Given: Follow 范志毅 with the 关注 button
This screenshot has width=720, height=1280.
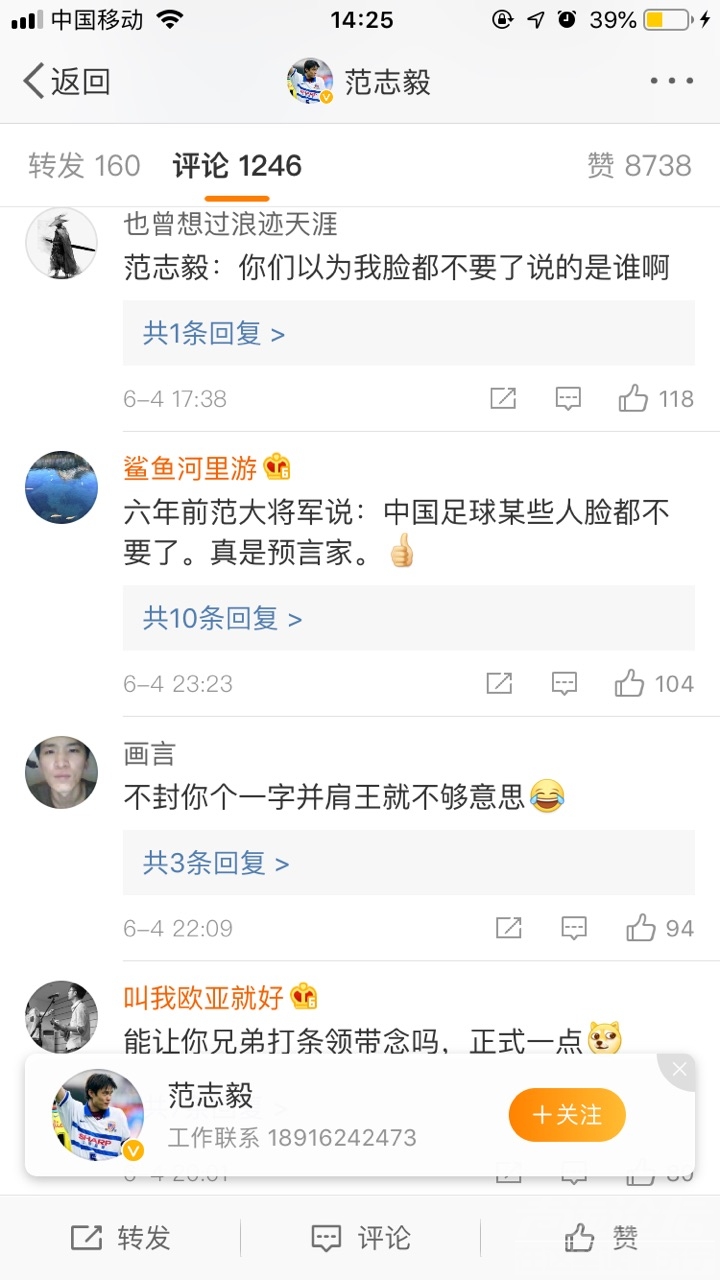Looking at the screenshot, I should pyautogui.click(x=567, y=1115).
